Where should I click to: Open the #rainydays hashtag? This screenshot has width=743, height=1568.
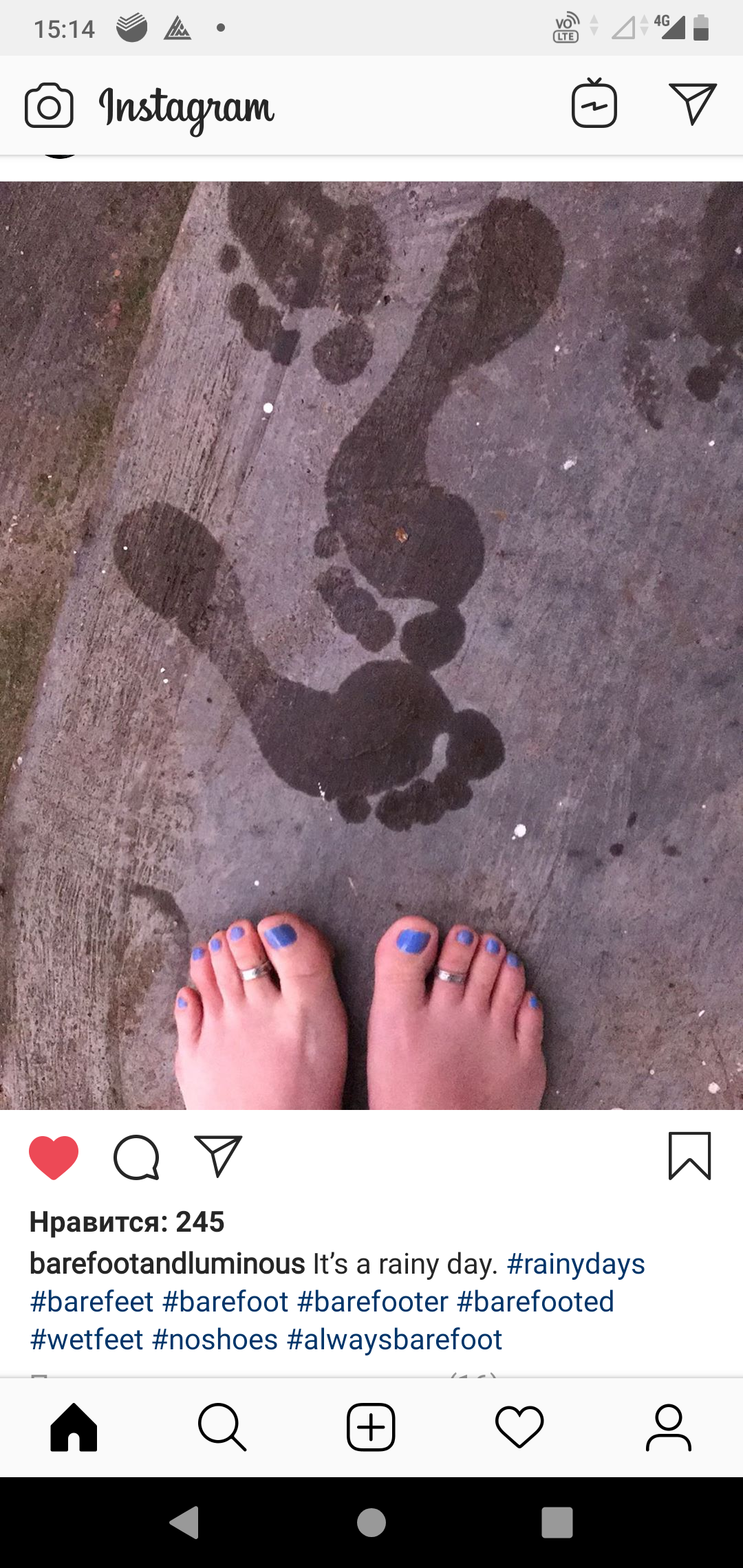tap(576, 1264)
